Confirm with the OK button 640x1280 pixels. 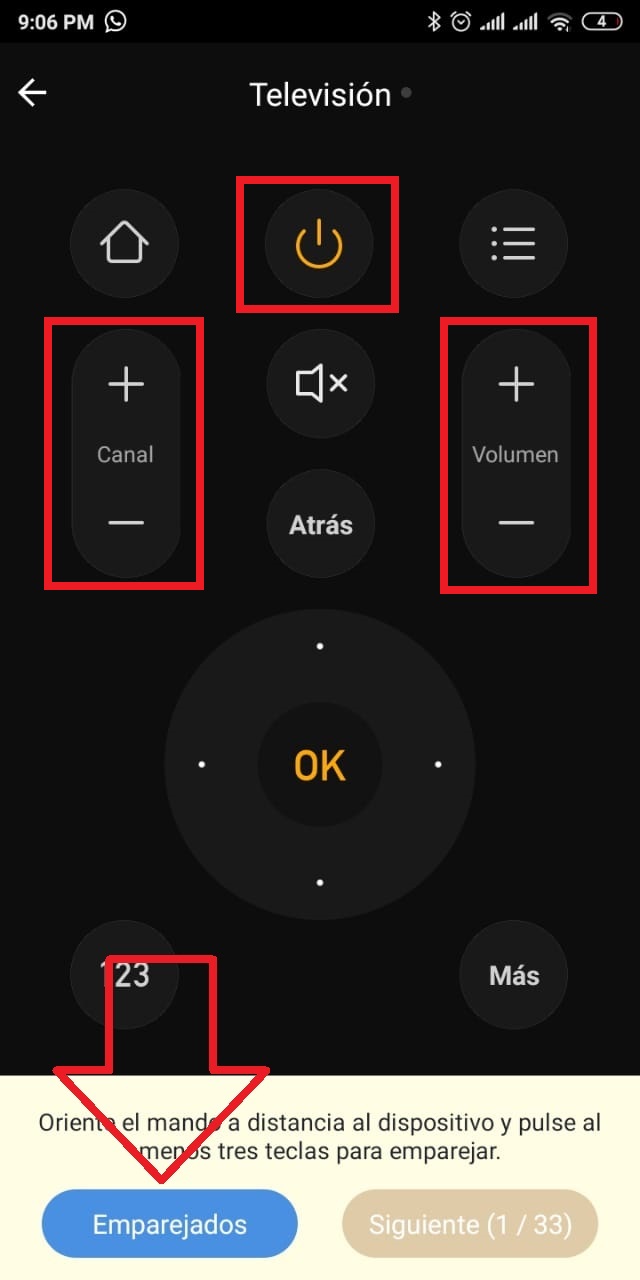(320, 765)
